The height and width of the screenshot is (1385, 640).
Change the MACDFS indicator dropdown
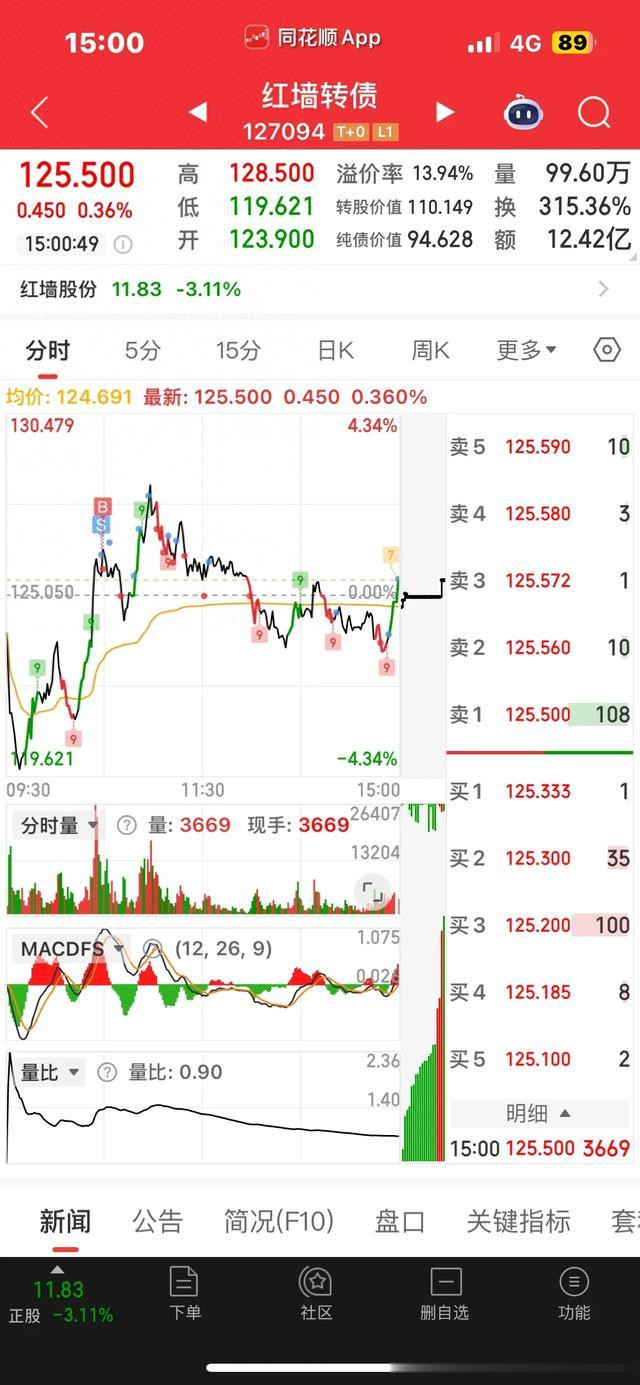pyautogui.click(x=71, y=948)
